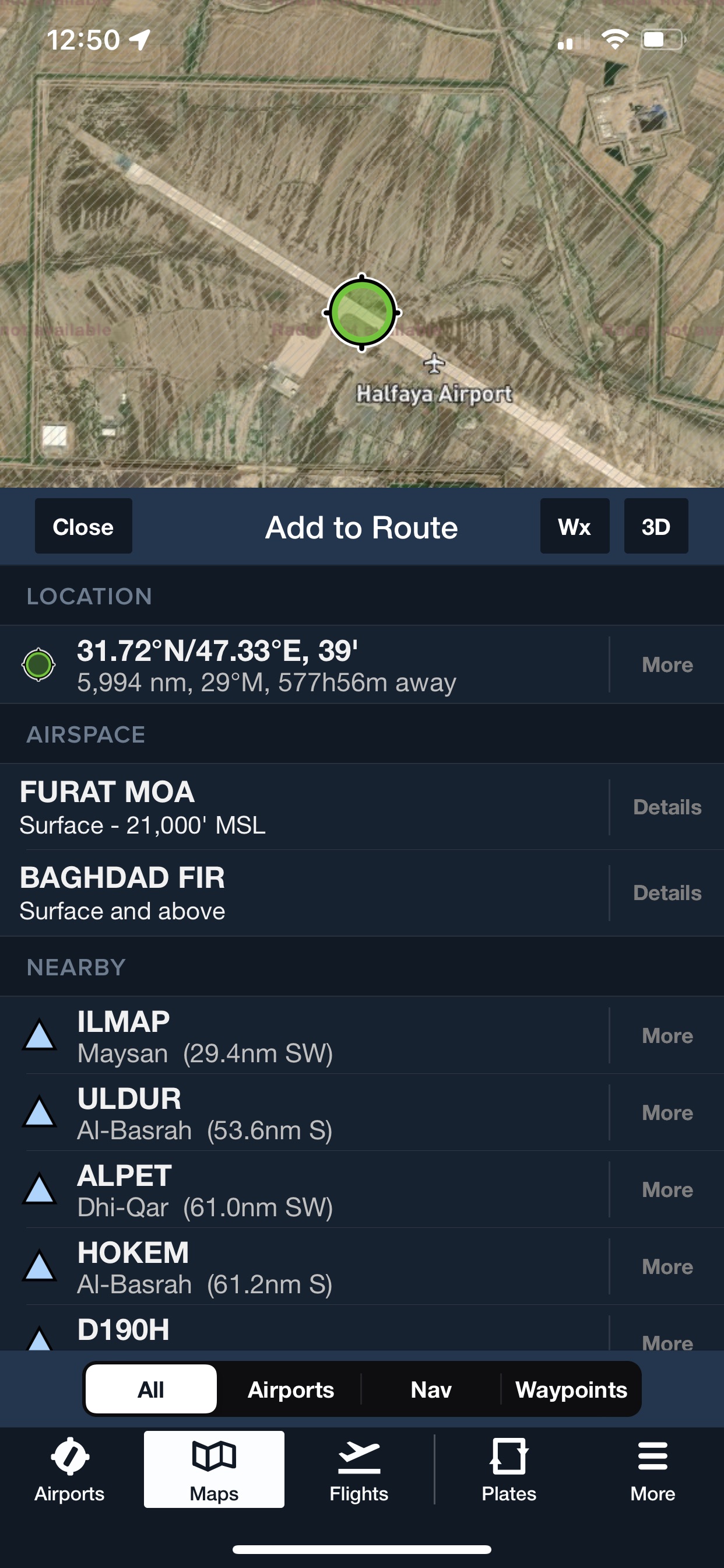724x1568 pixels.
Task: Filter nearby list to Waypoints
Action: click(x=571, y=1389)
